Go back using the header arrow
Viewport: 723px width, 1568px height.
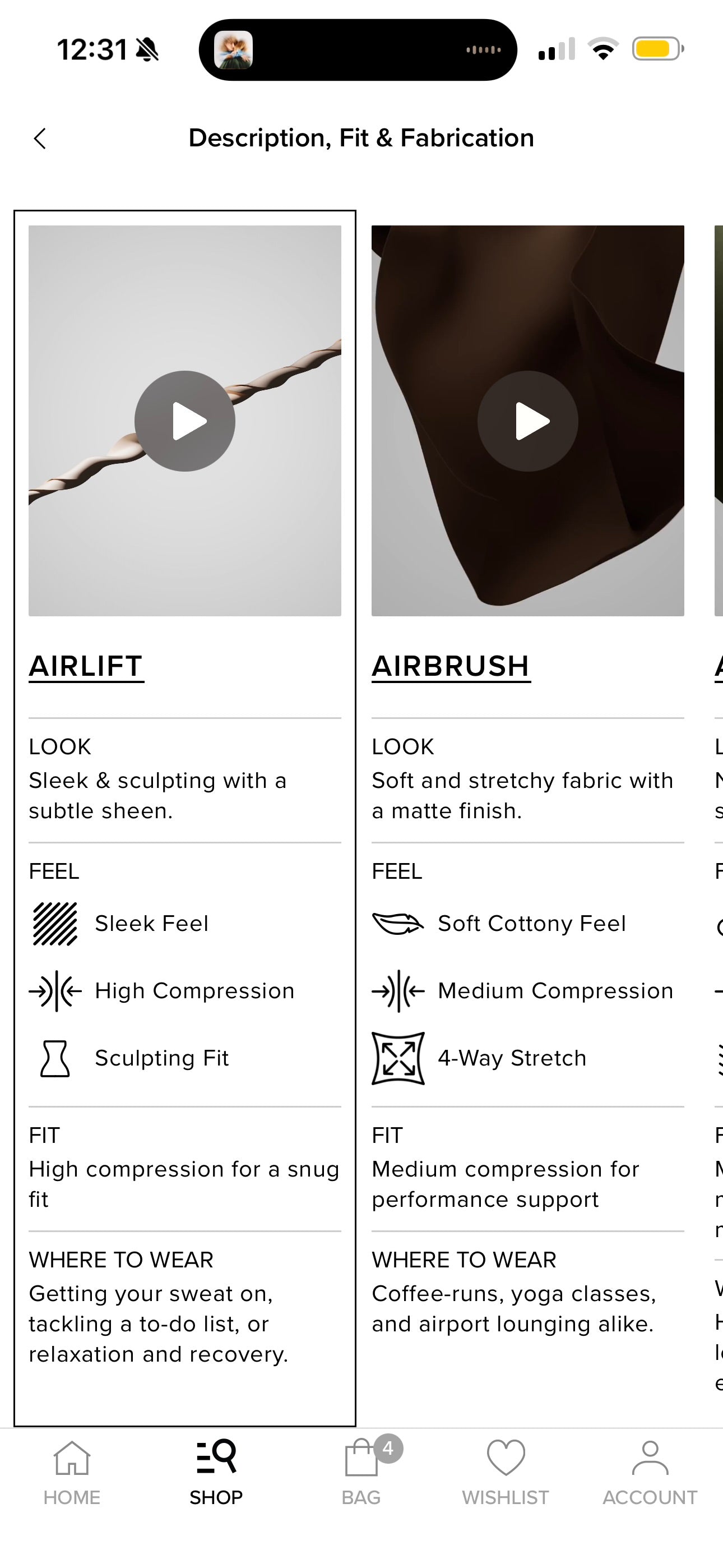click(40, 139)
